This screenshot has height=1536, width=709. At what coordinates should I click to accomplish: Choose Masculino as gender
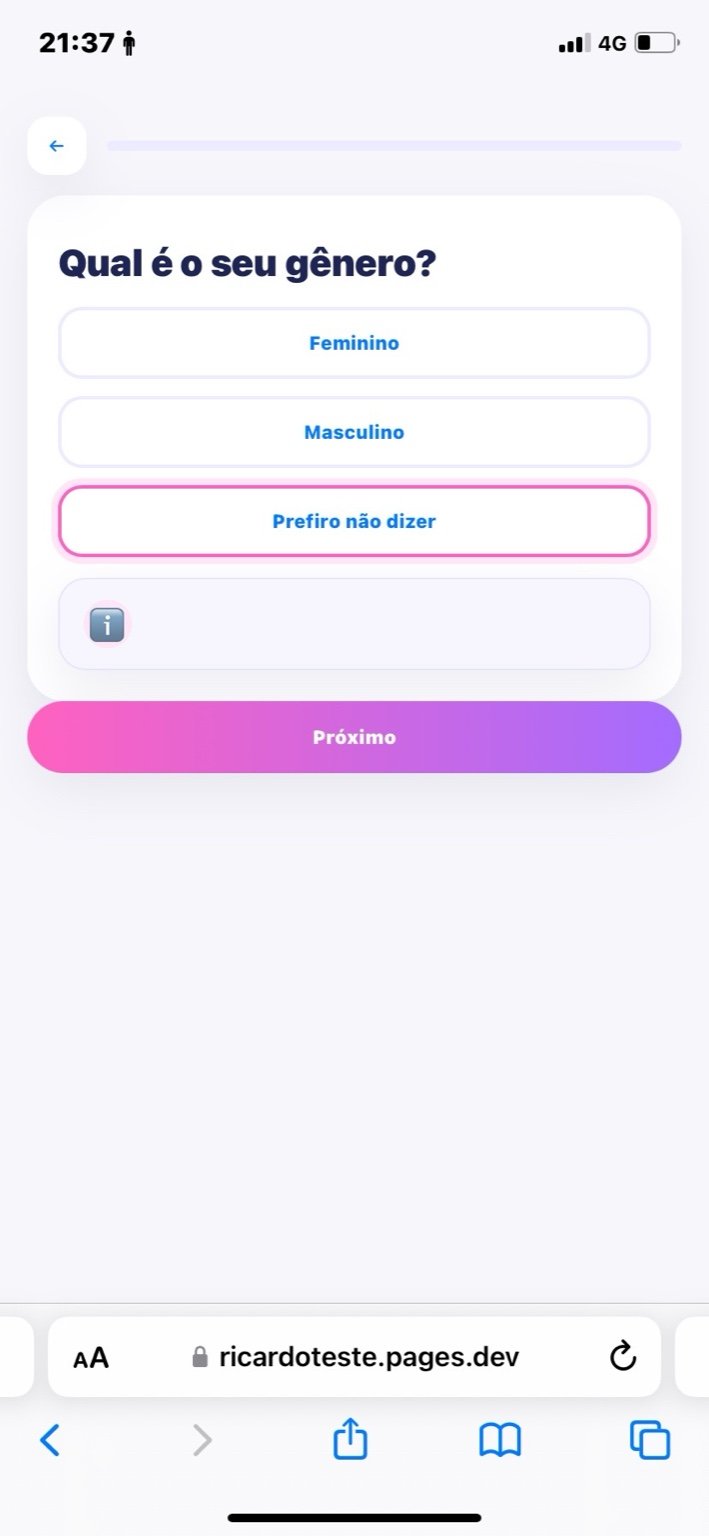(x=354, y=432)
